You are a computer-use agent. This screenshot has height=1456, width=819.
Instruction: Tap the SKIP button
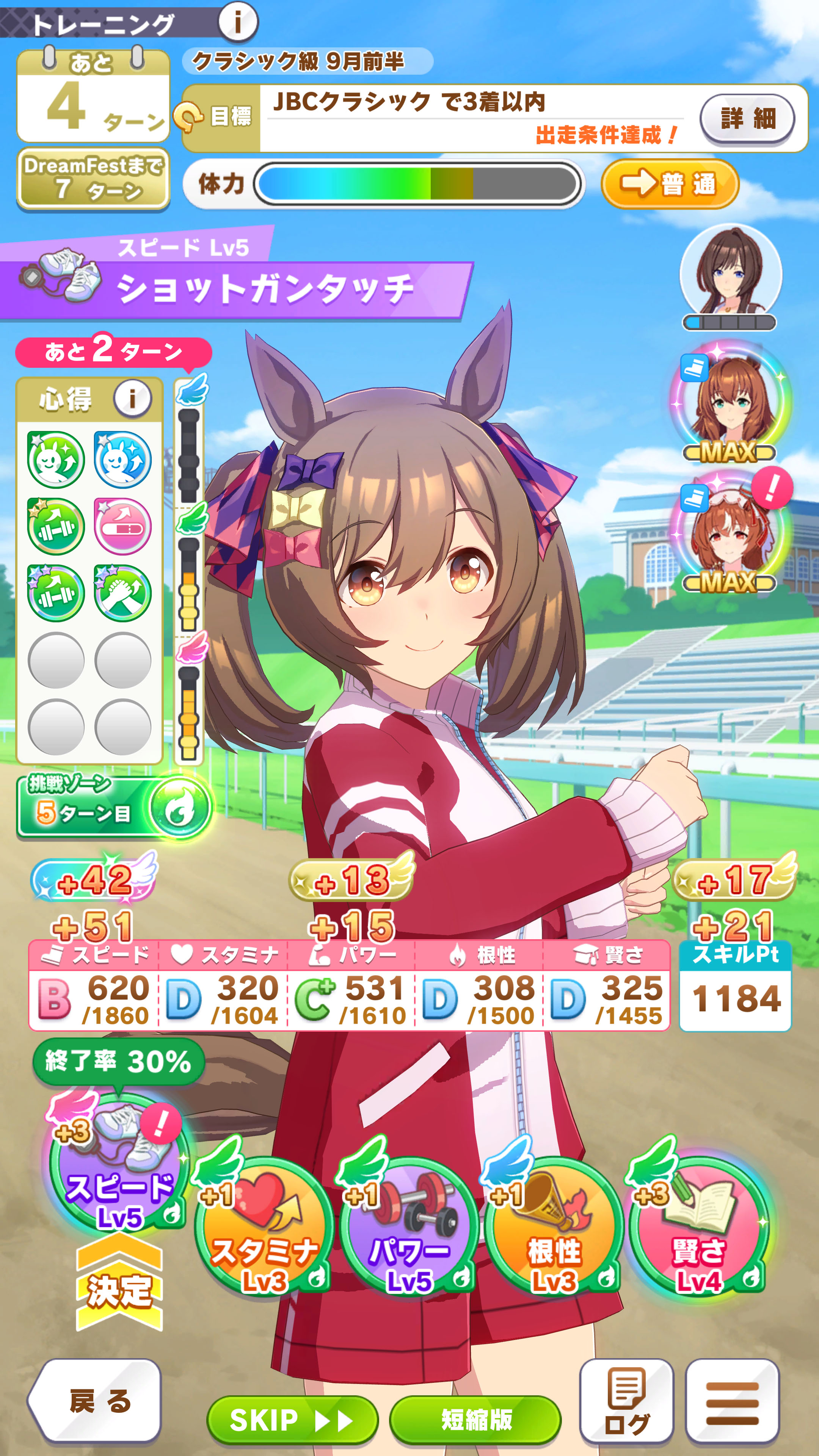click(x=292, y=1419)
